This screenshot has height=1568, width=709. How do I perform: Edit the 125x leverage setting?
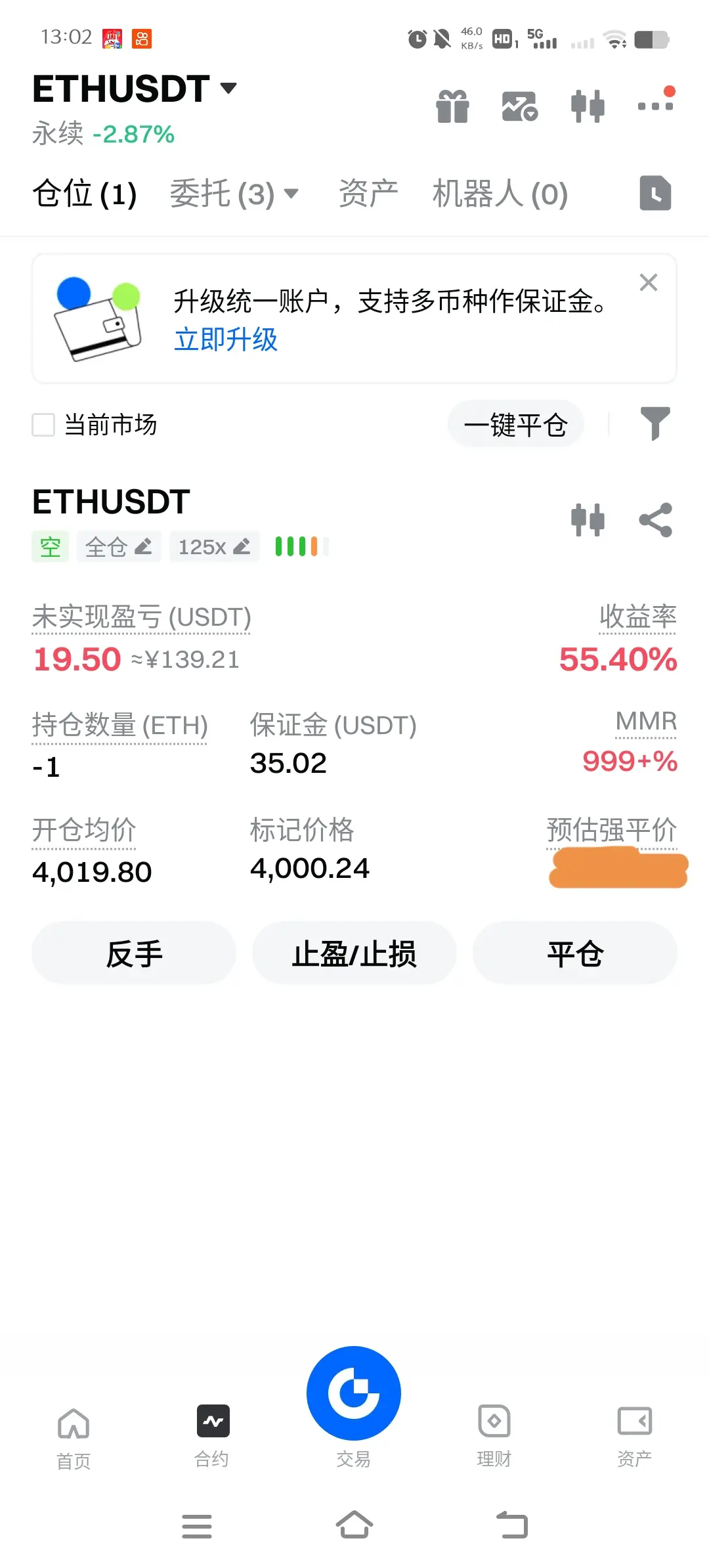[214, 546]
